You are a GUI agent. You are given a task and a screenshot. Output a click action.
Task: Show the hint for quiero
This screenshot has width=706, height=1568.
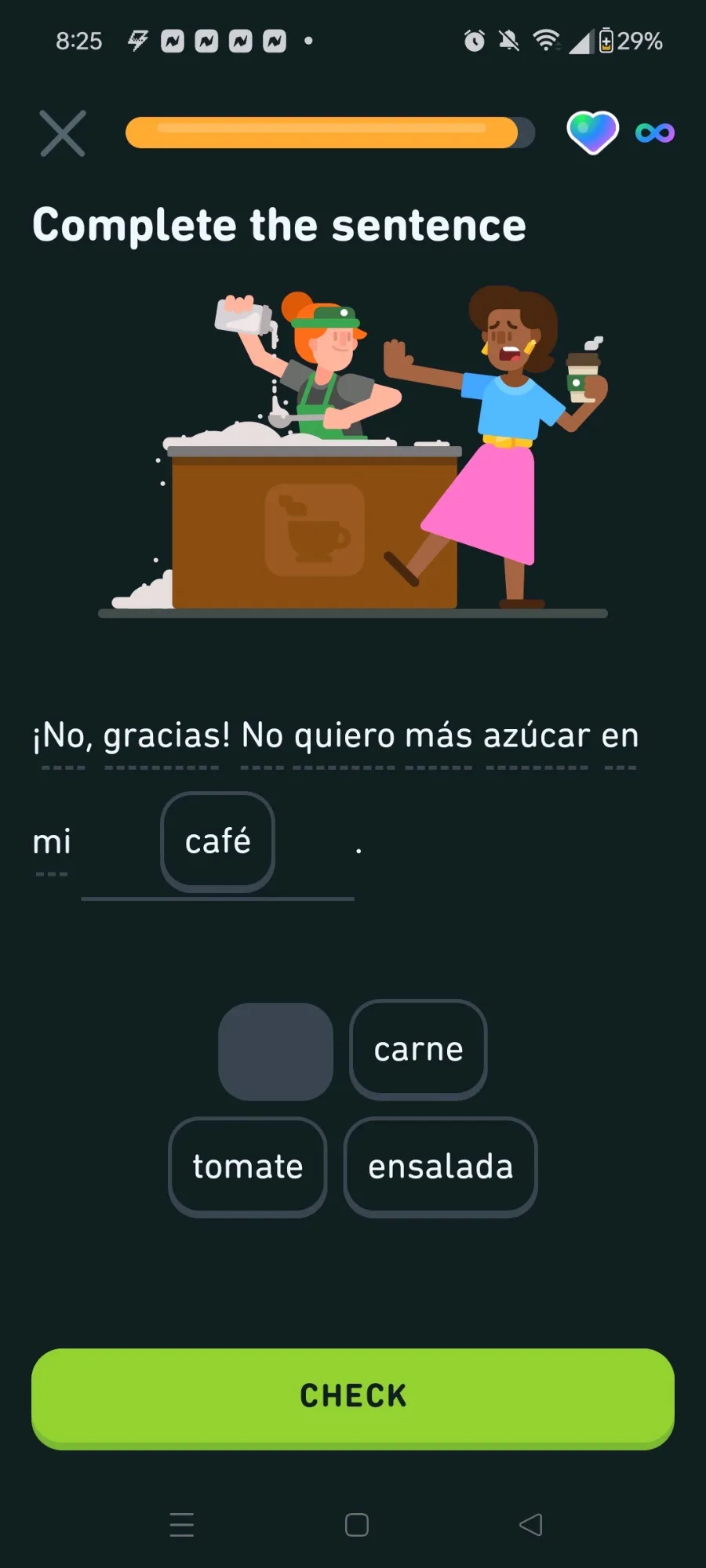tap(344, 736)
